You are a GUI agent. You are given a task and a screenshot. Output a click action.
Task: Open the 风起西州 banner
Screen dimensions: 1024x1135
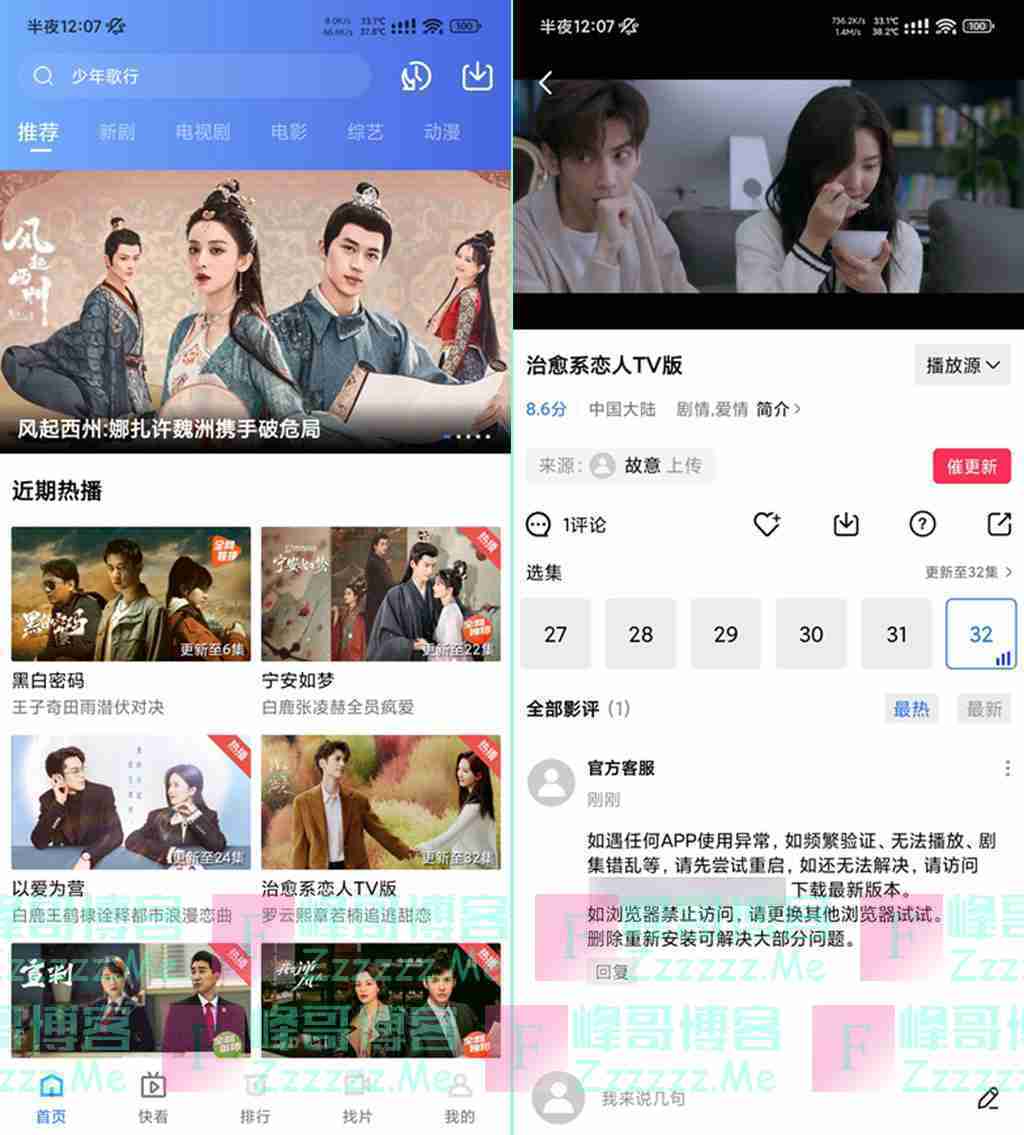coord(255,310)
